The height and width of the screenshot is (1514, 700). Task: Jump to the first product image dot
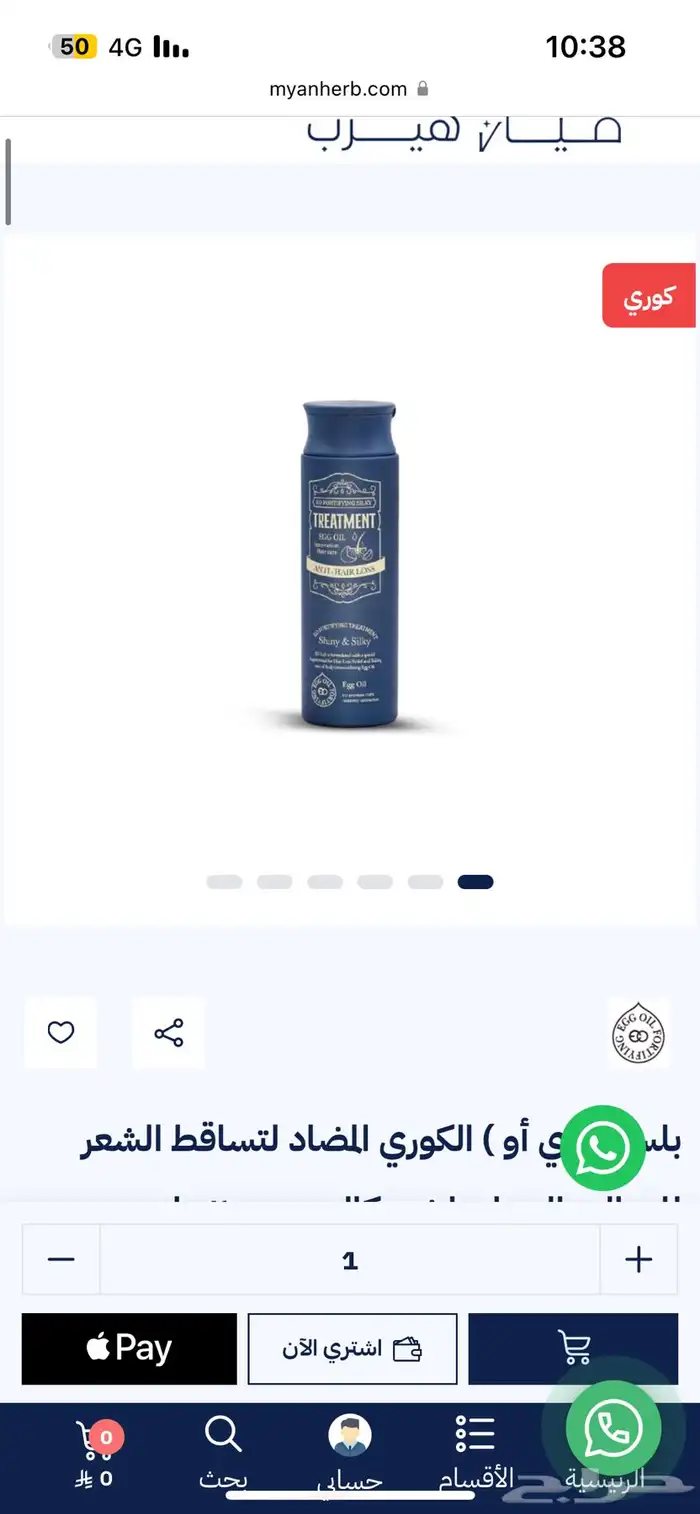pos(224,882)
